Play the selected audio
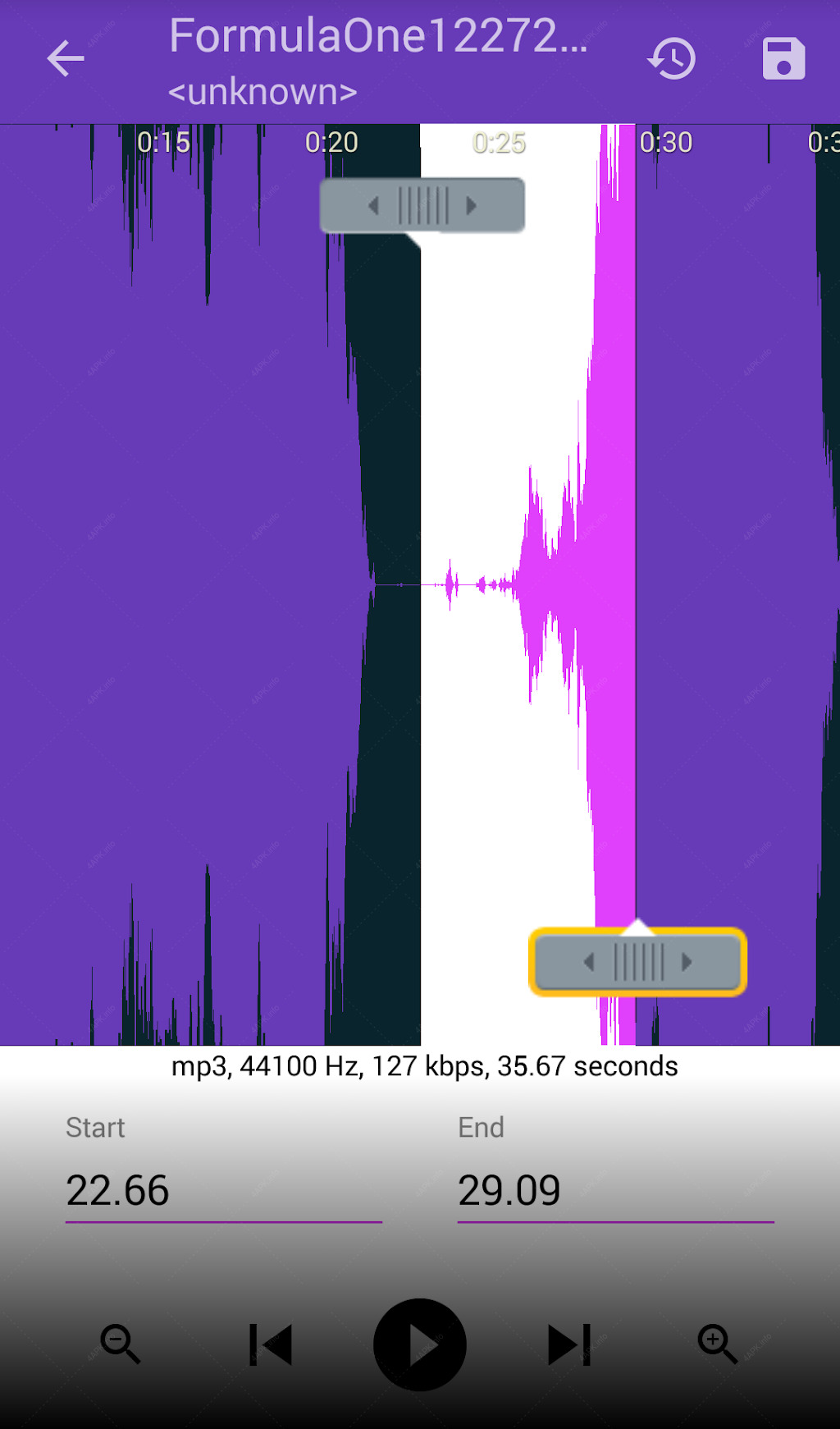 (420, 1344)
